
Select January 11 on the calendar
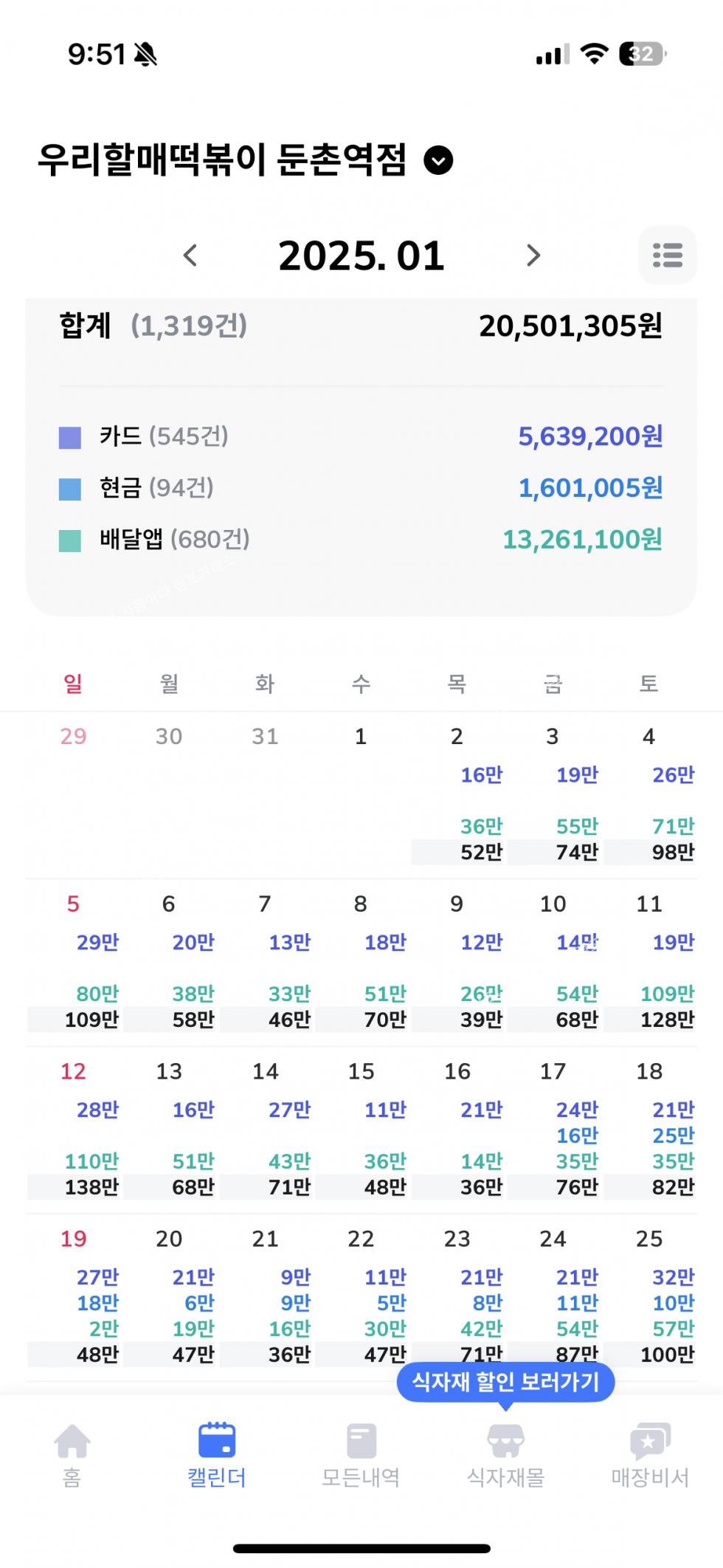(649, 962)
